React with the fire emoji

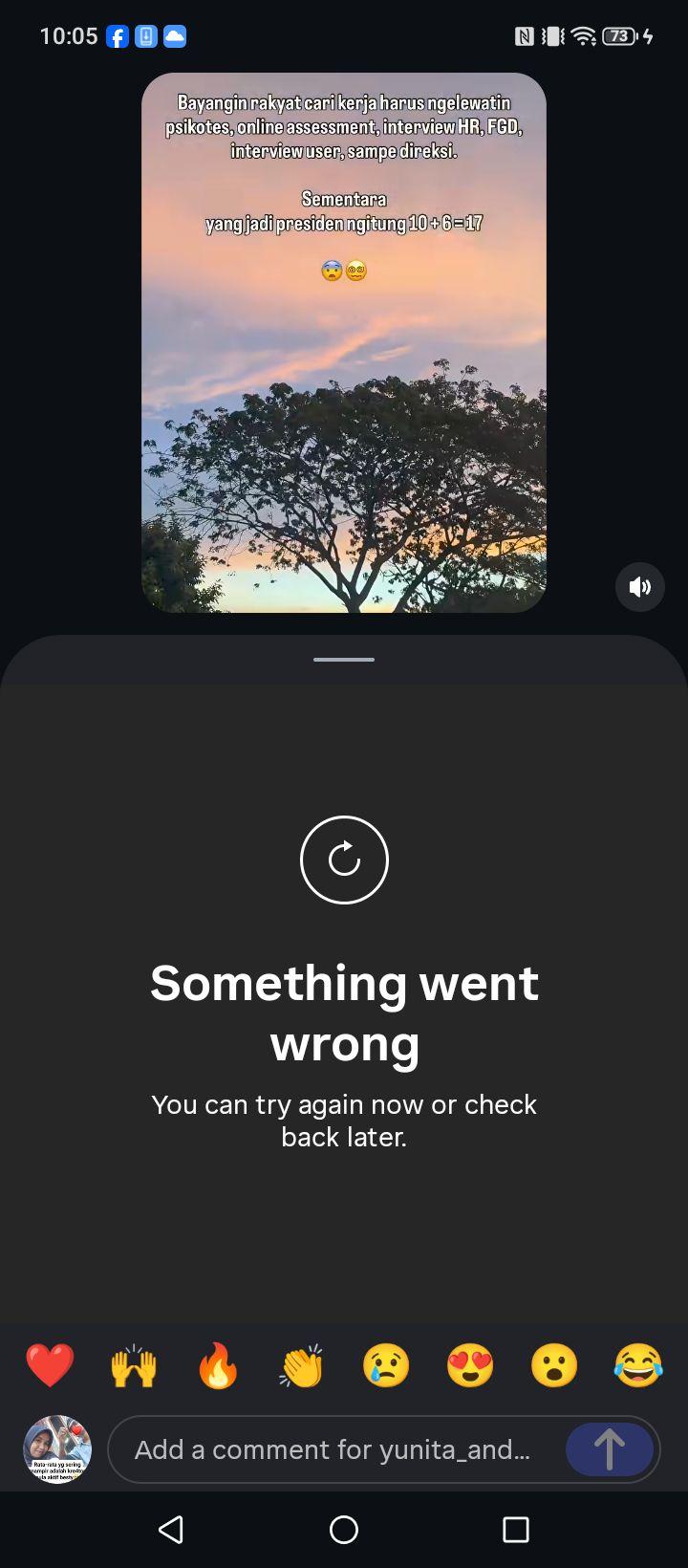tap(218, 1365)
